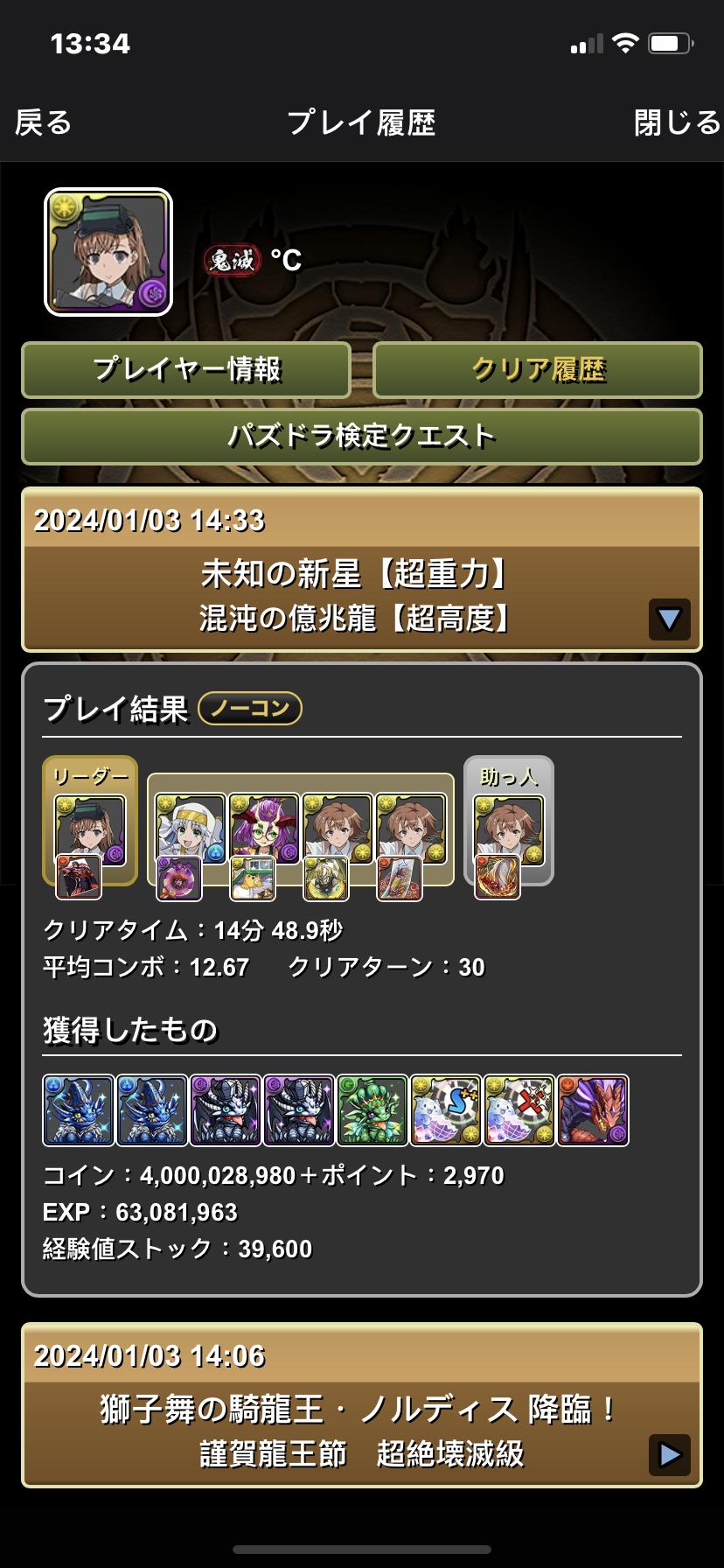Tap the player avatar icon
Image resolution: width=724 pixels, height=1568 pixels.
tap(108, 252)
